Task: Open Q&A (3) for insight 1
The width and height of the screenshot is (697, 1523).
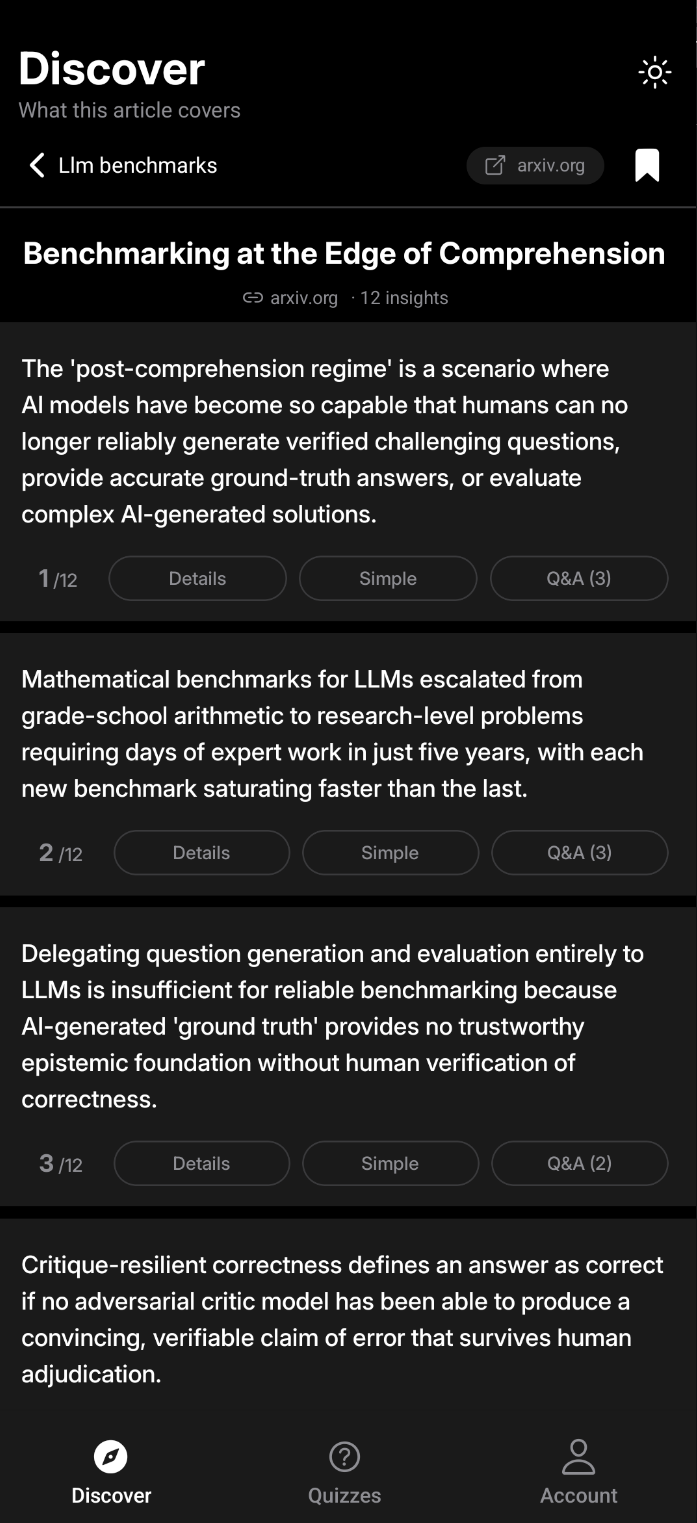Action: coord(579,578)
